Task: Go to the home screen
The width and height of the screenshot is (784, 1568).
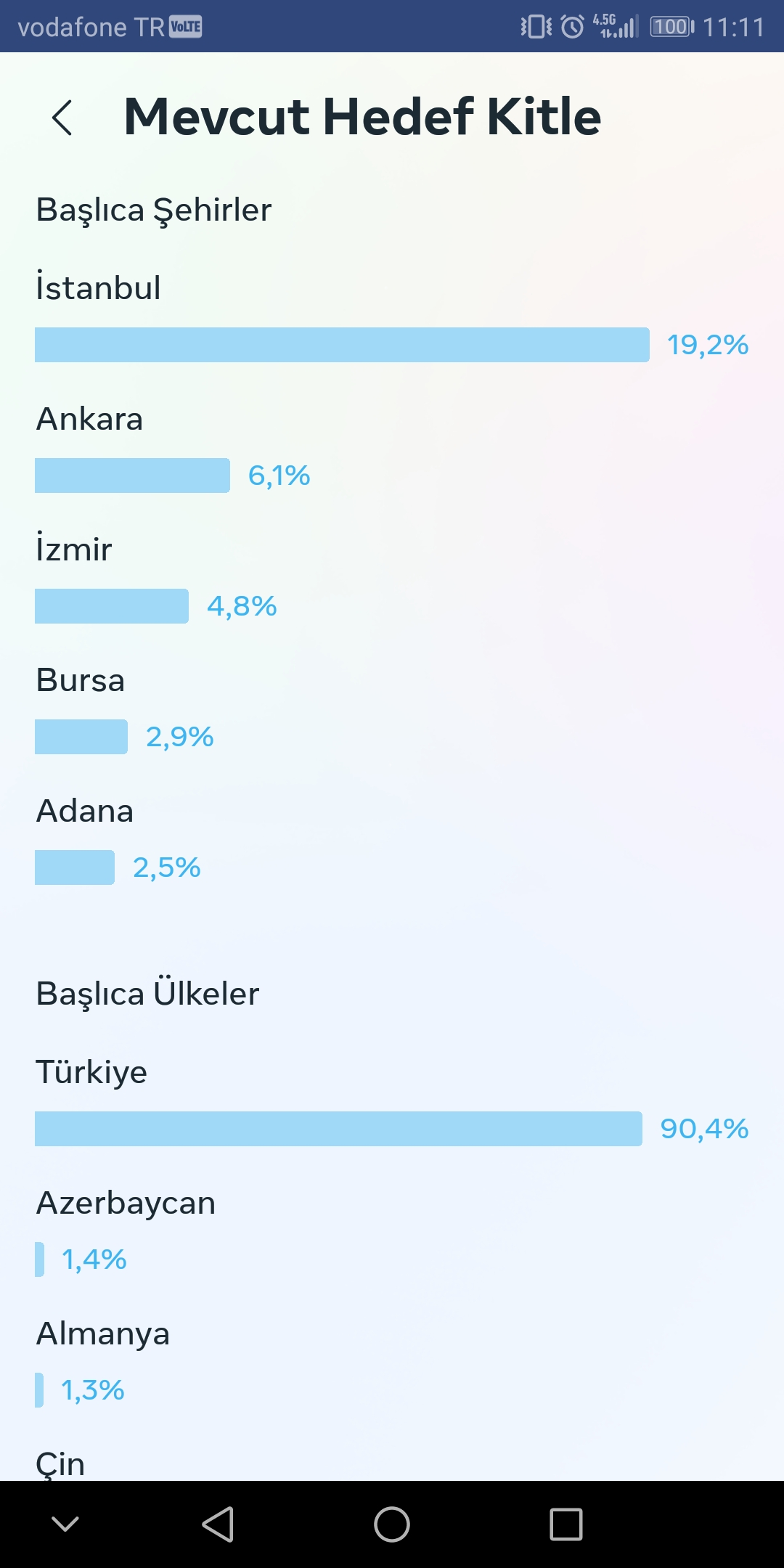Action: pos(392,1524)
